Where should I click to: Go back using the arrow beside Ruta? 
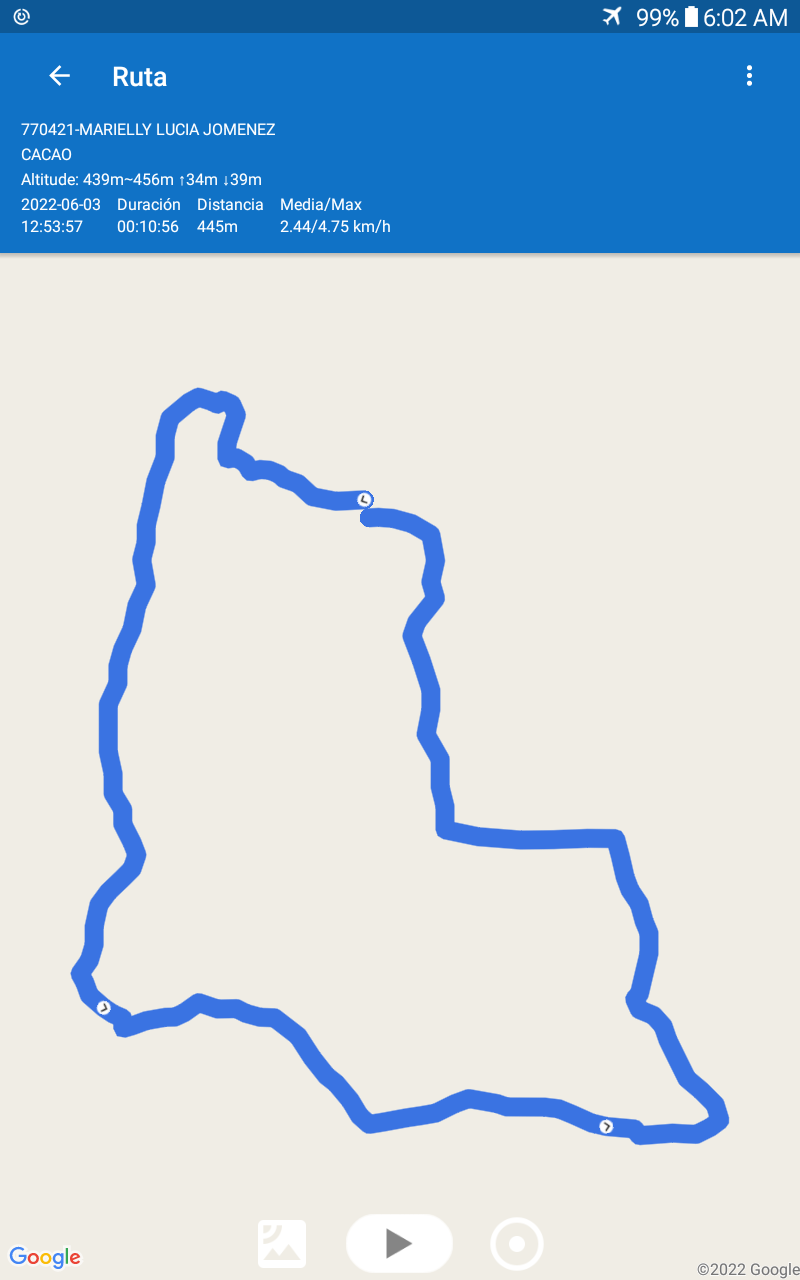(x=60, y=76)
